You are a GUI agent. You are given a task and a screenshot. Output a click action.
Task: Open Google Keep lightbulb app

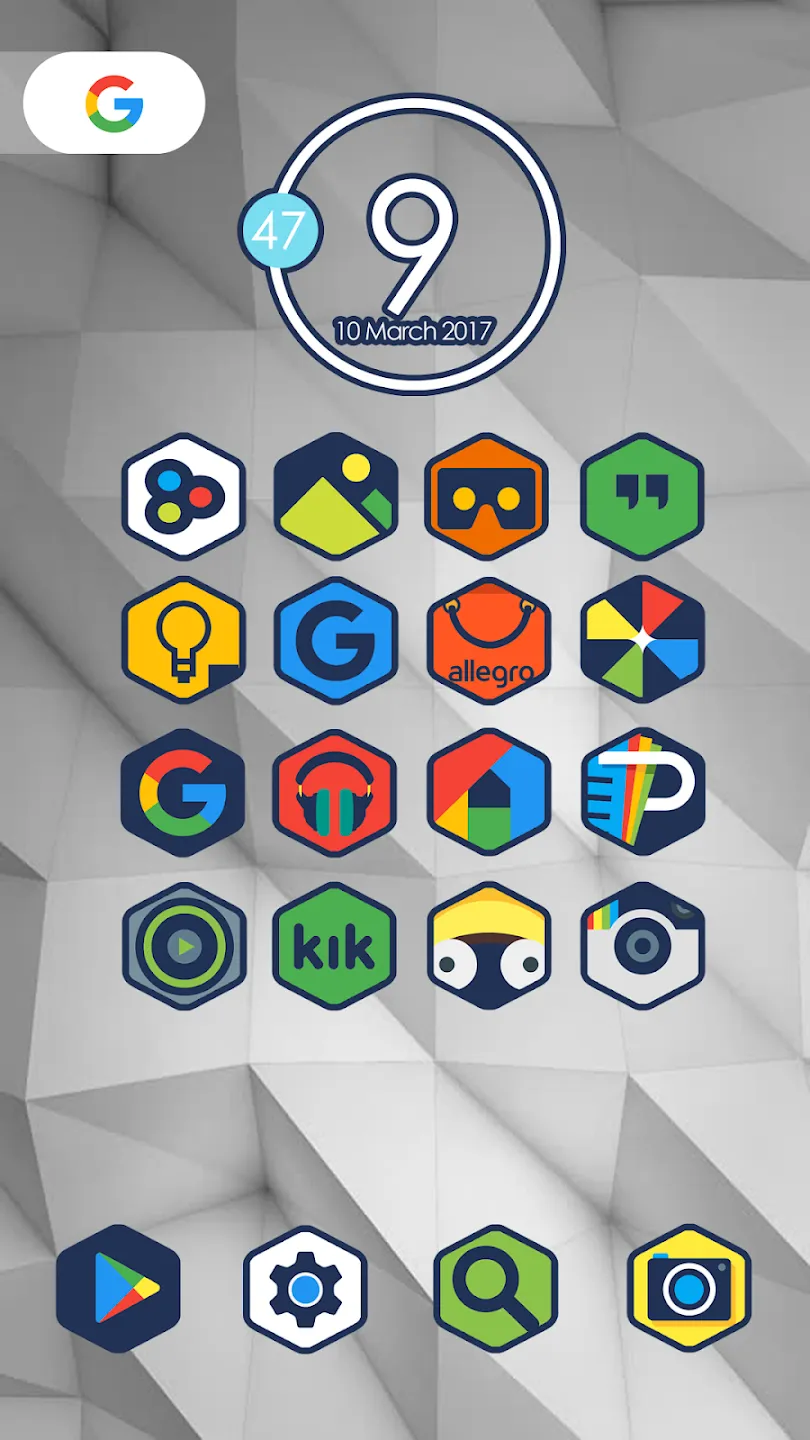pyautogui.click(x=183, y=641)
